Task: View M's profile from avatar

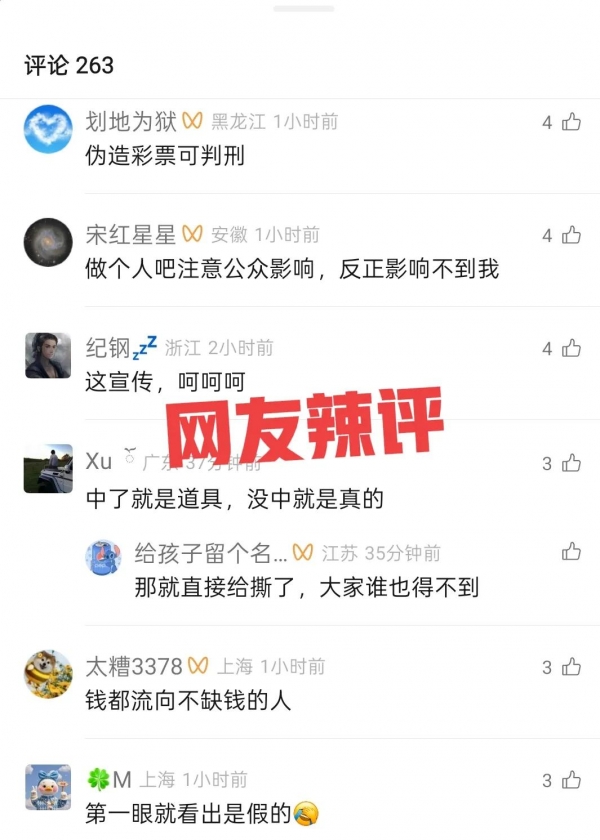Action: (x=48, y=787)
